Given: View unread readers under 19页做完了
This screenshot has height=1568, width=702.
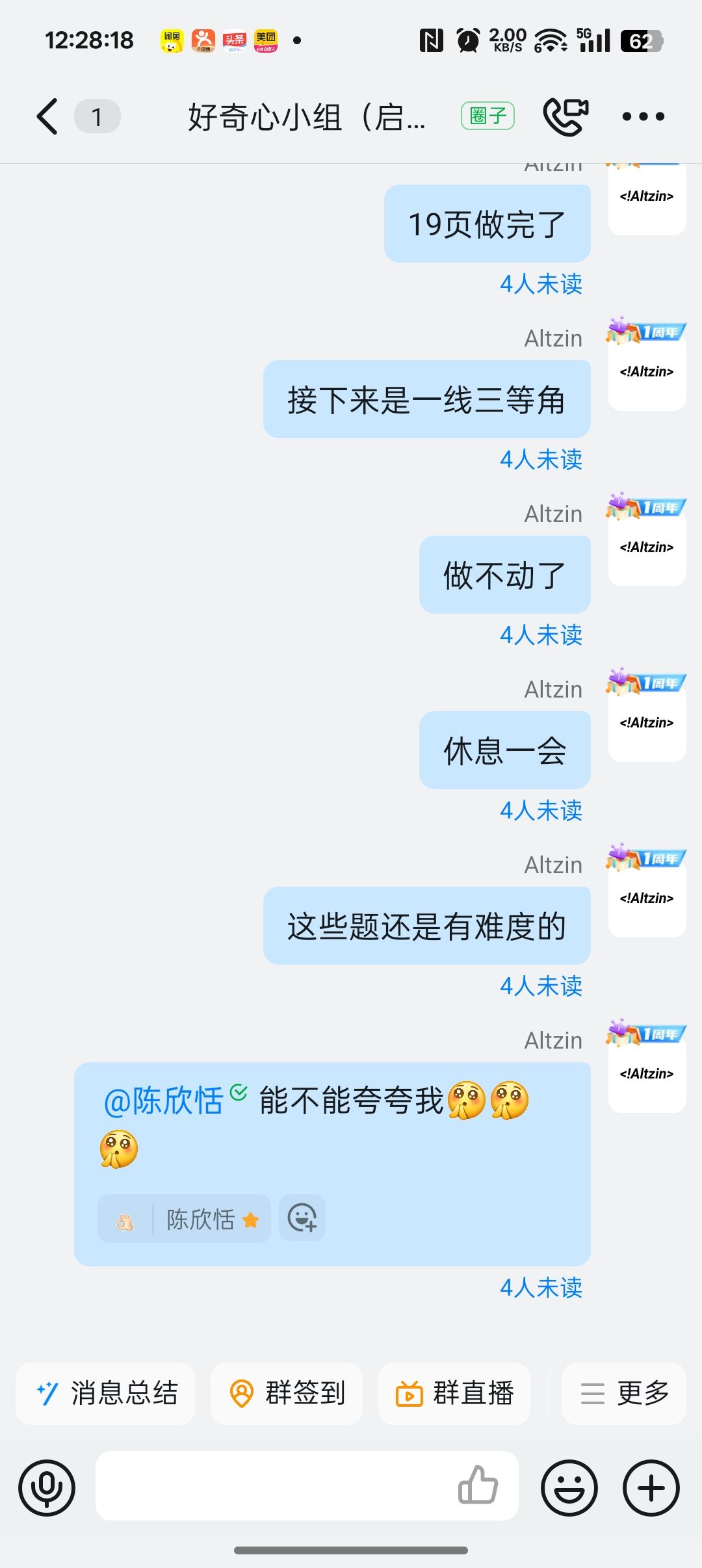Looking at the screenshot, I should [x=541, y=284].
